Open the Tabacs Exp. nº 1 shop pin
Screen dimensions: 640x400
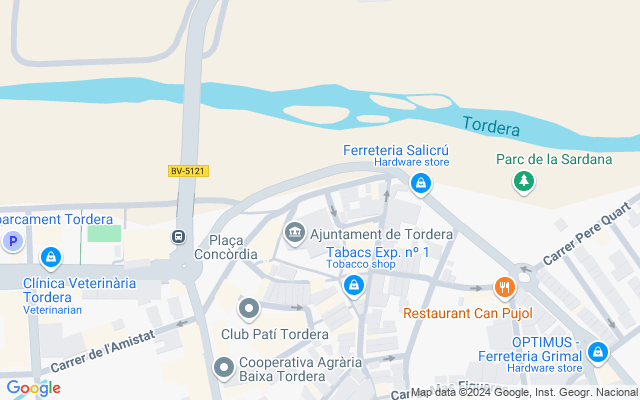[352, 286]
